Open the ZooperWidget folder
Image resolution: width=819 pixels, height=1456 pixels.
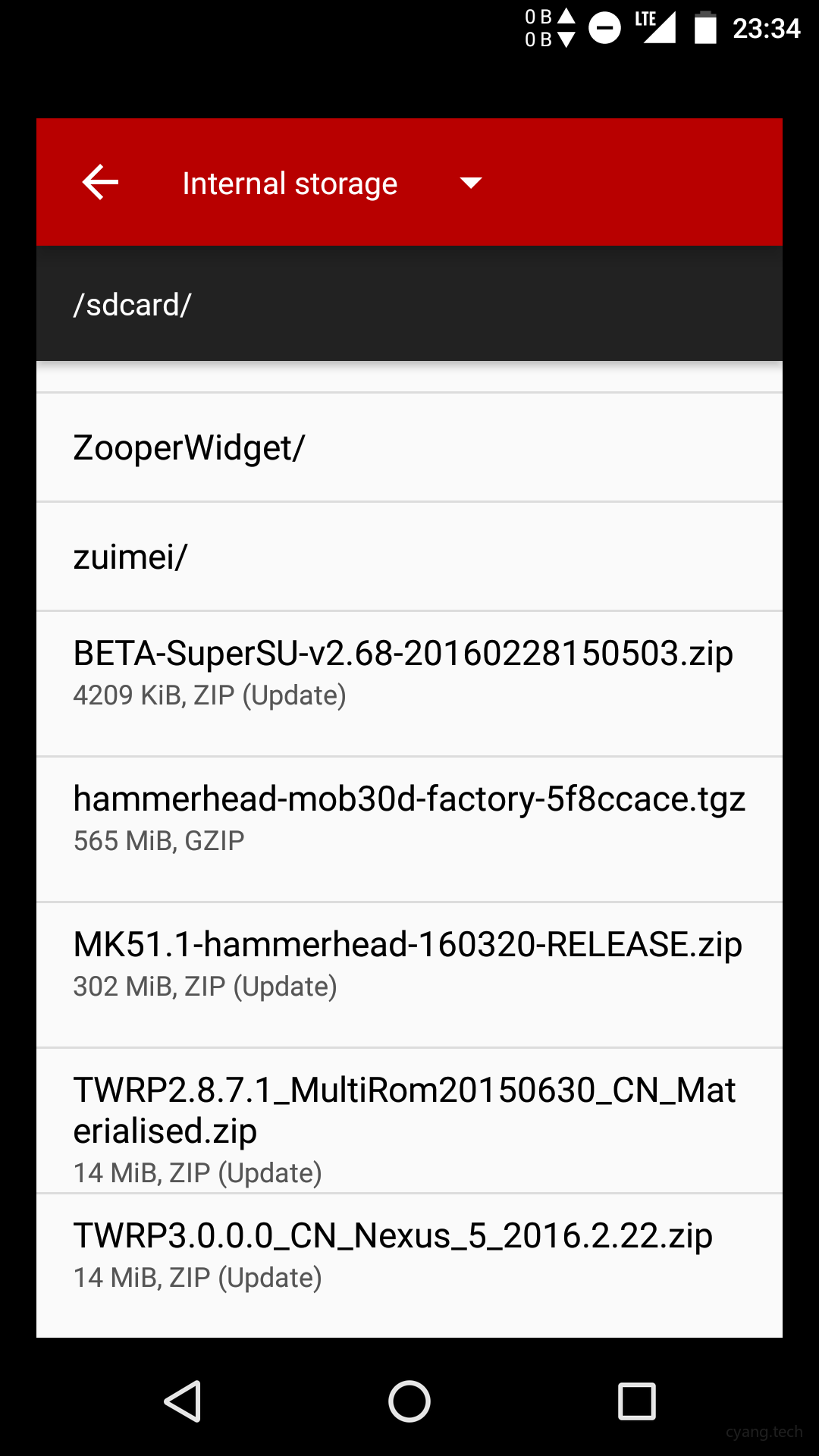pos(409,447)
